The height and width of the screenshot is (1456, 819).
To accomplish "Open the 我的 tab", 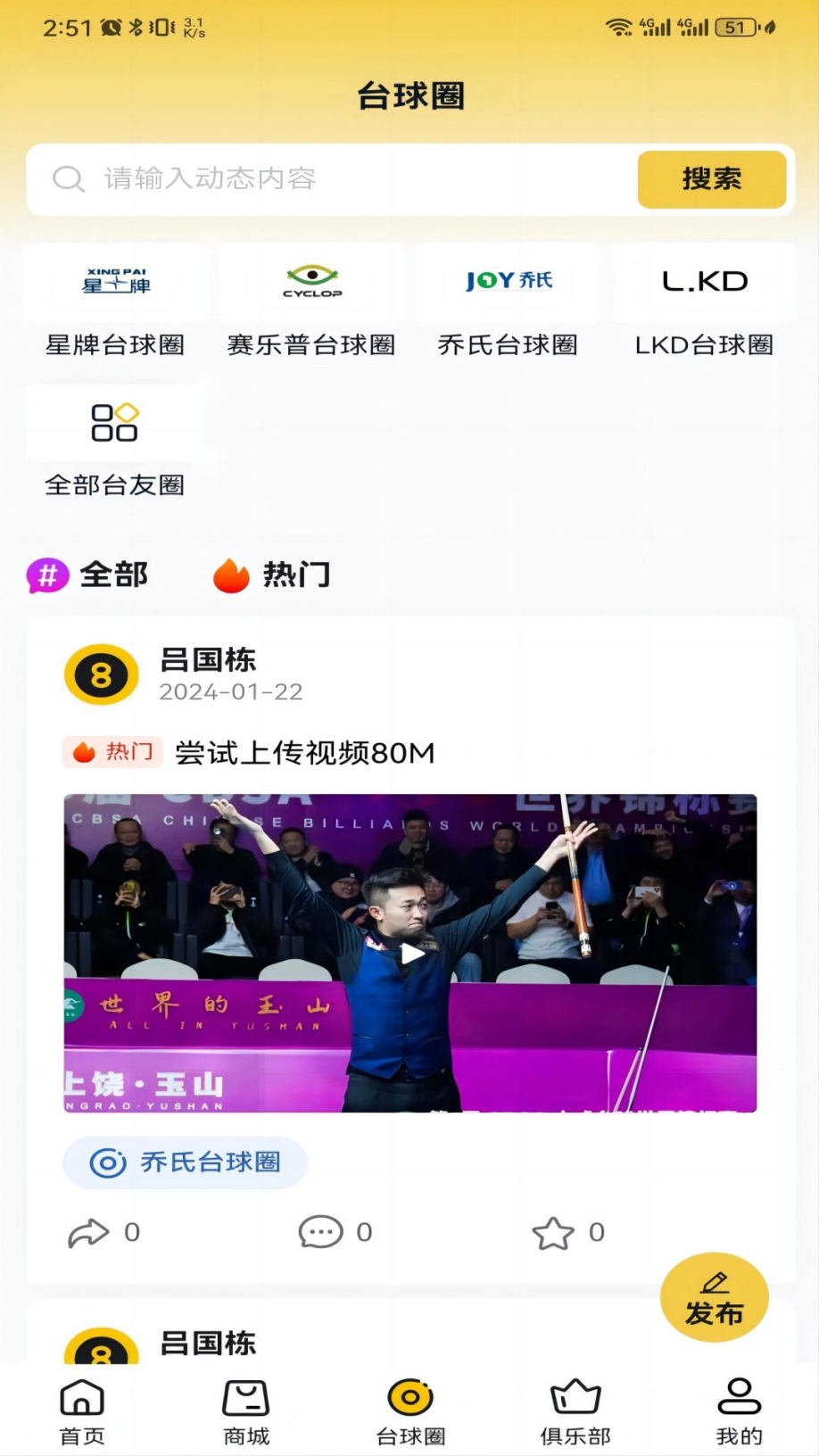I will tap(739, 1411).
